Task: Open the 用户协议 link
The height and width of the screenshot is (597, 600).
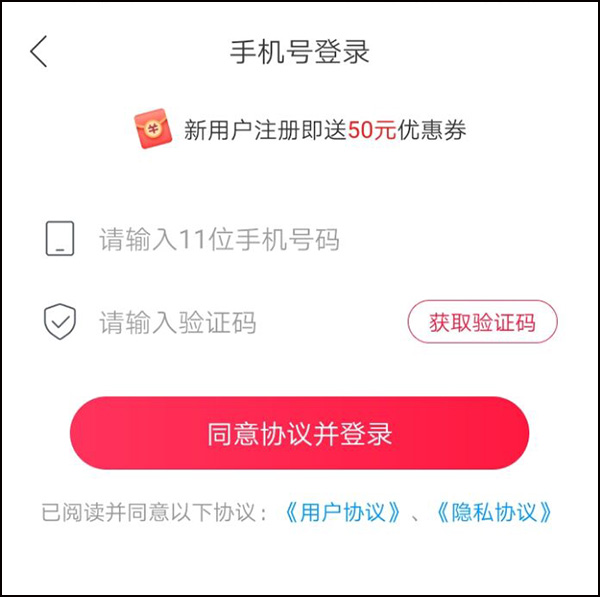Action: pos(344,513)
